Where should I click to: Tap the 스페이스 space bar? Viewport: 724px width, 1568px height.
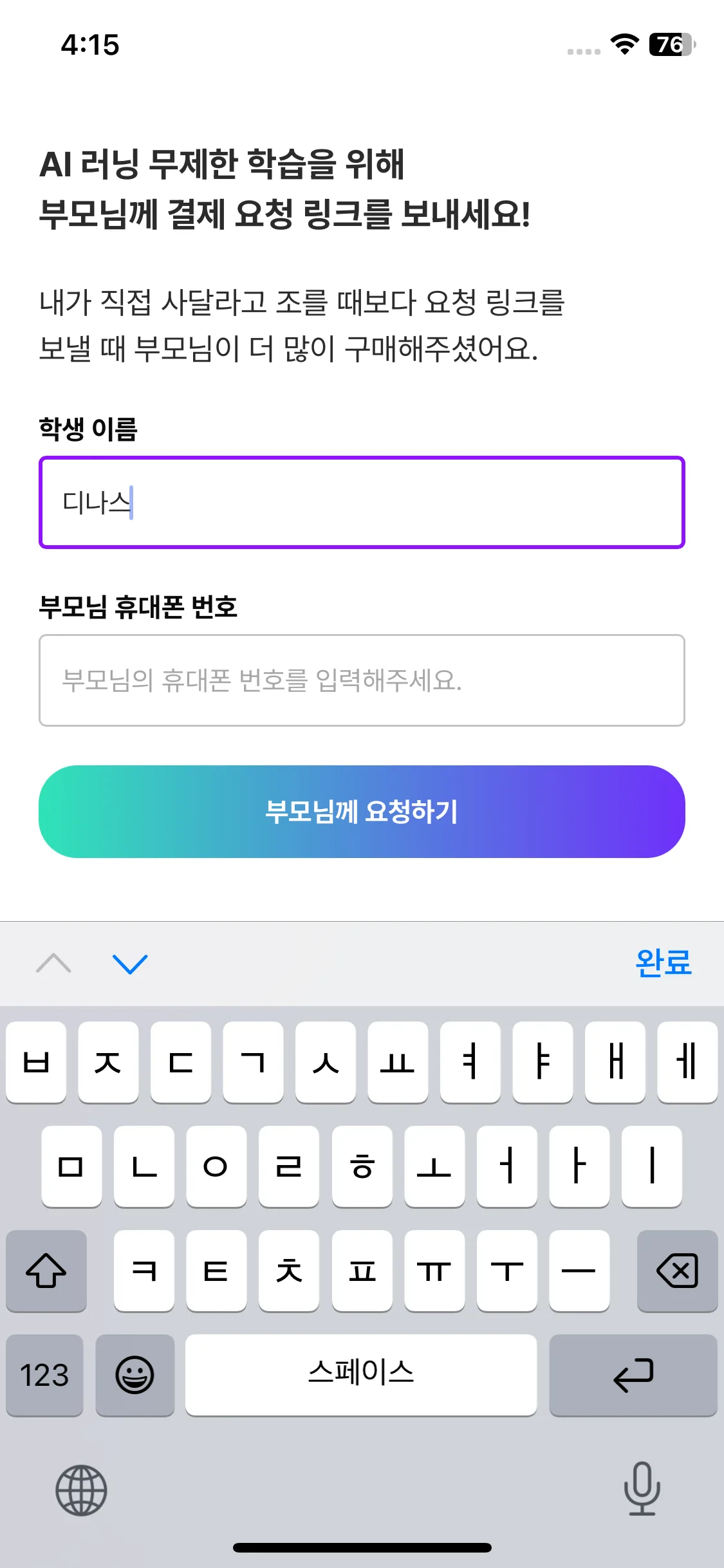coord(362,1376)
